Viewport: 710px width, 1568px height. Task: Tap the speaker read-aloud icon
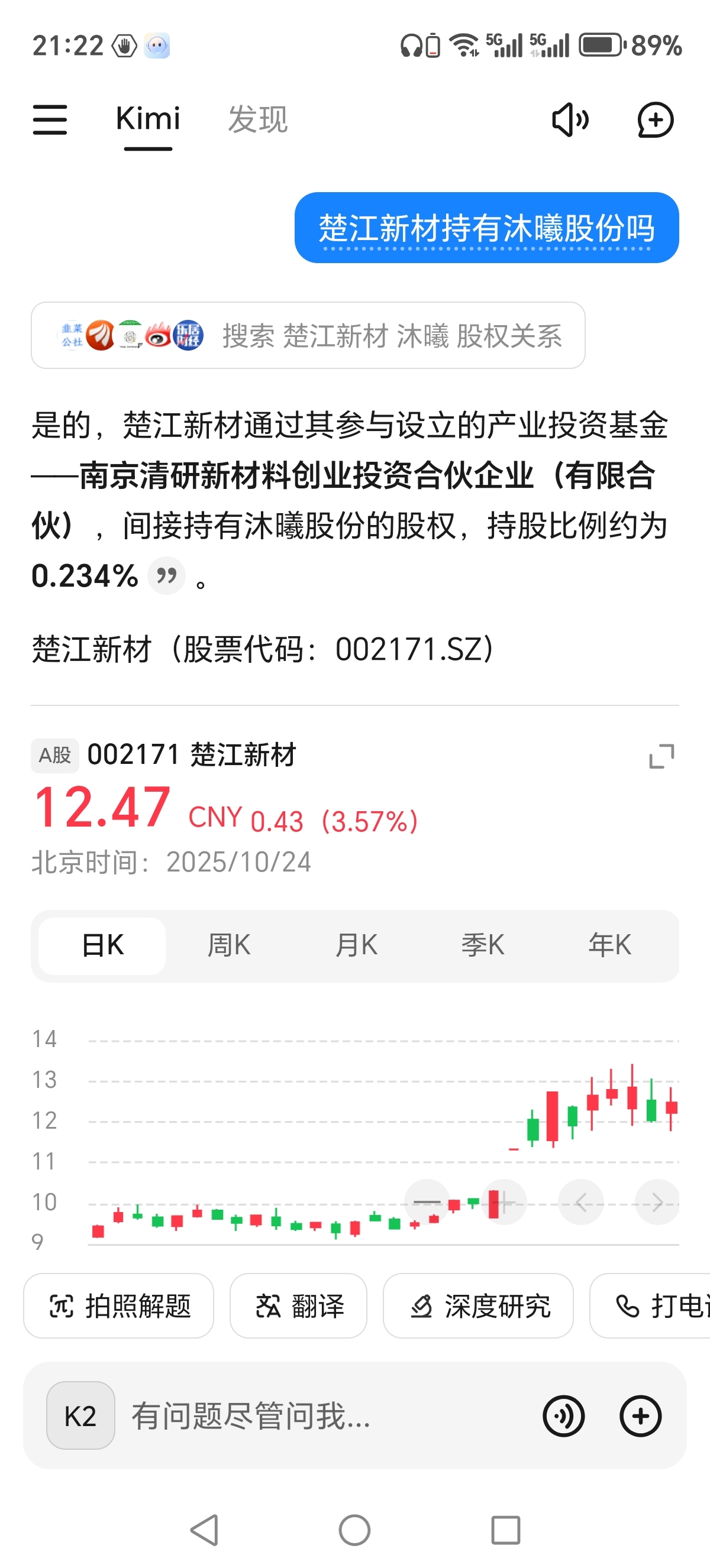(x=570, y=119)
